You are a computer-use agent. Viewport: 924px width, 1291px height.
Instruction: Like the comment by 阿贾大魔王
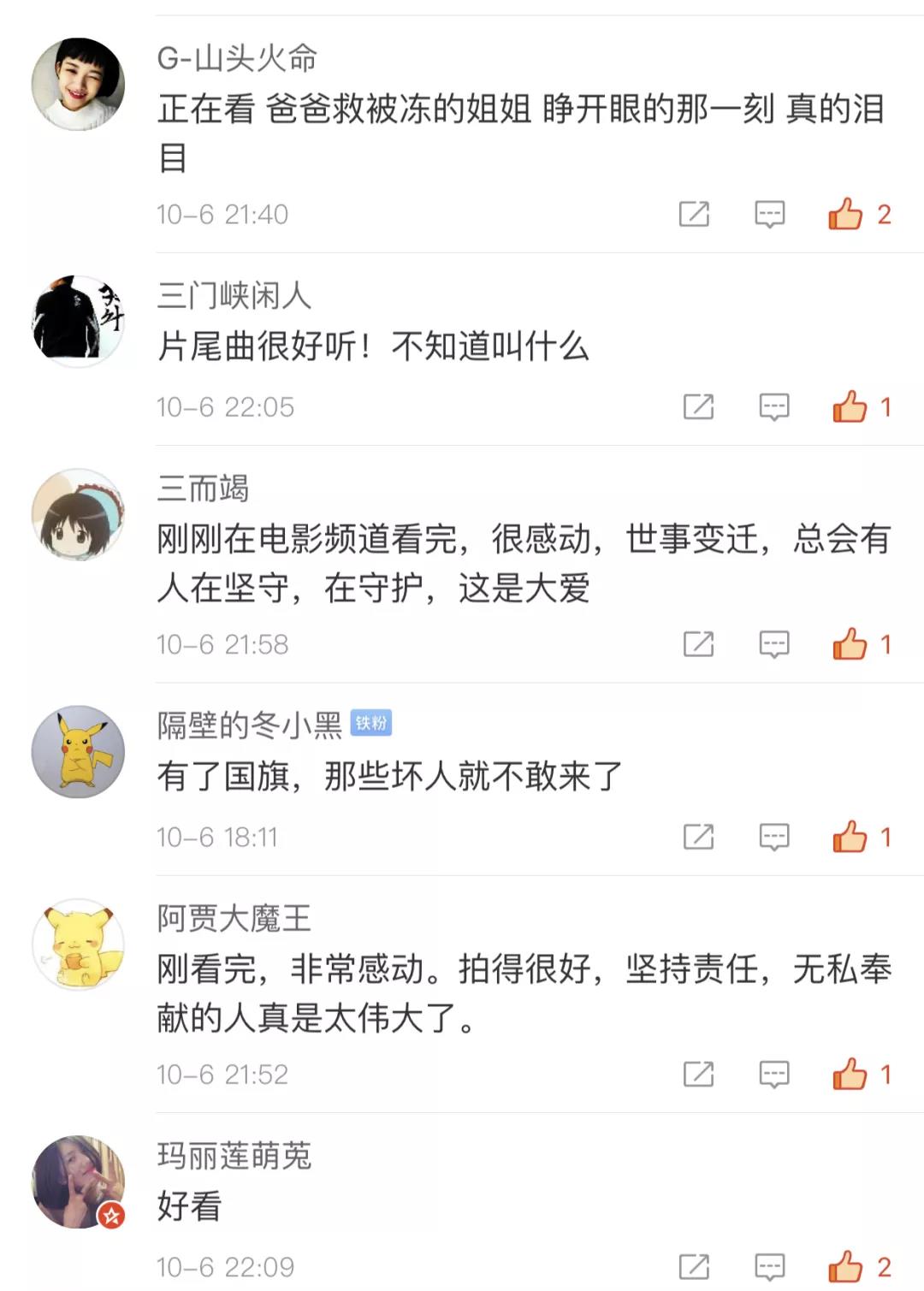coord(850,1075)
